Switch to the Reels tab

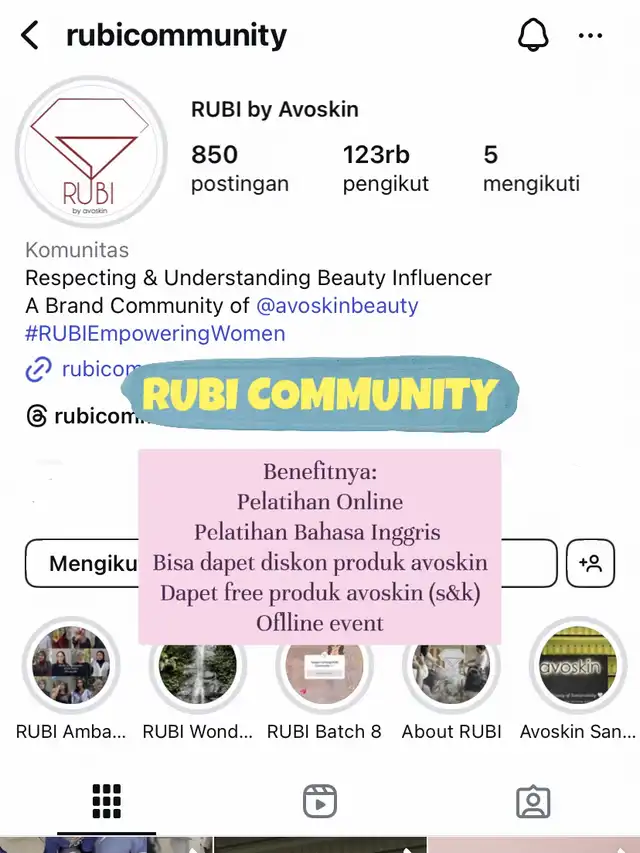pos(320,801)
